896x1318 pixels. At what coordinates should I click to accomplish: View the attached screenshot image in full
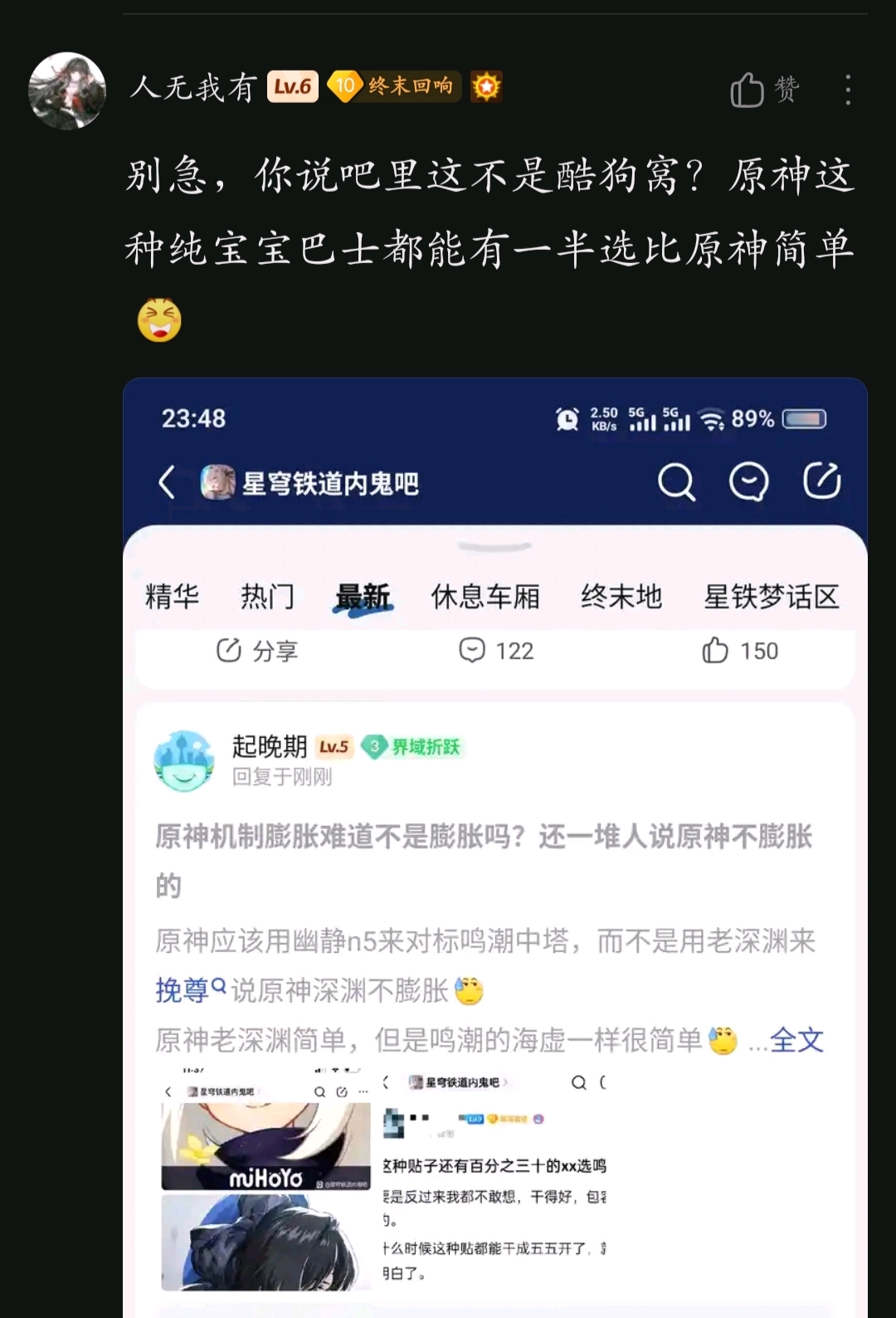click(495, 847)
